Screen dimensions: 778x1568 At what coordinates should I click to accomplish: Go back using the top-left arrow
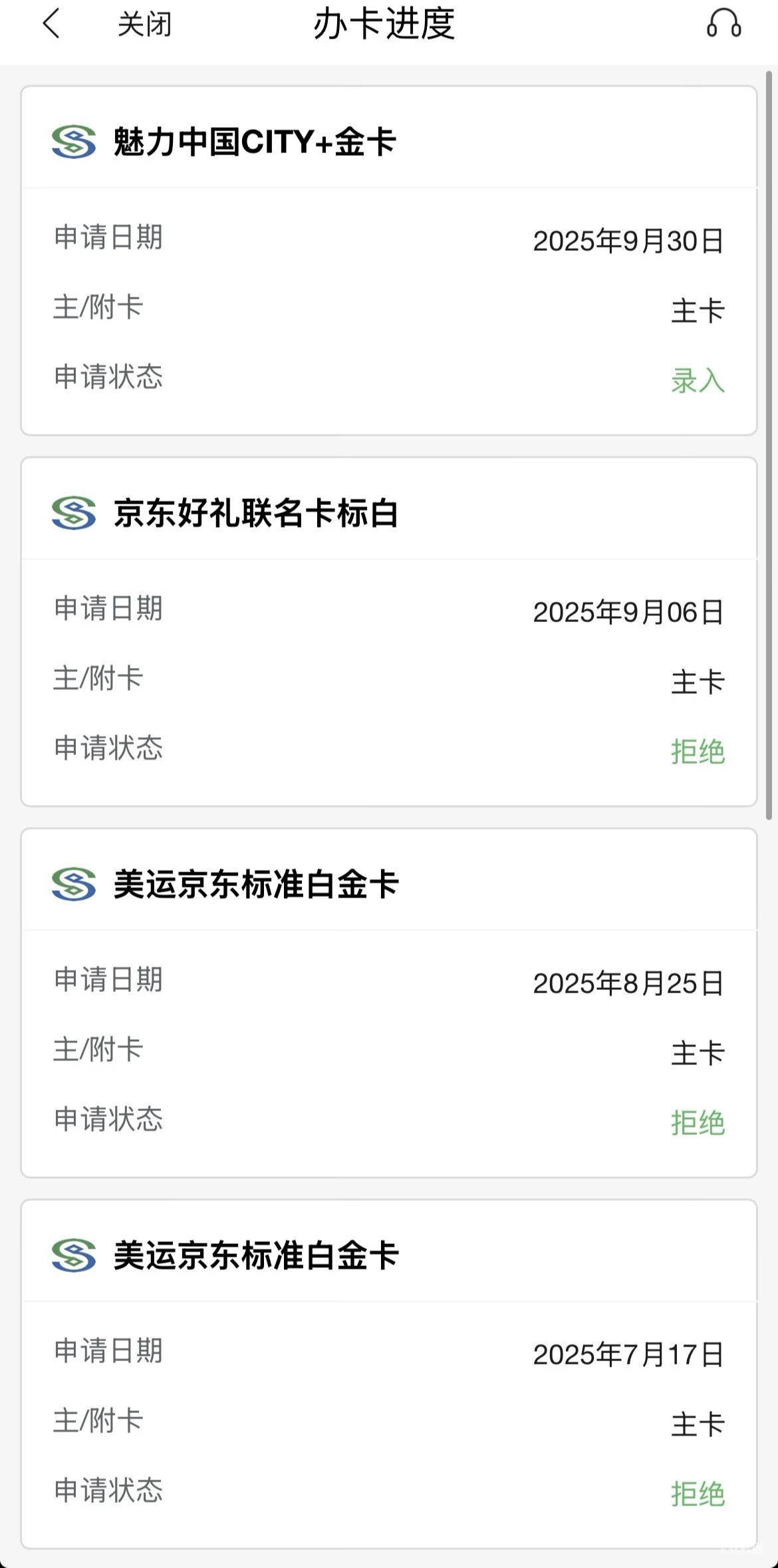point(52,25)
